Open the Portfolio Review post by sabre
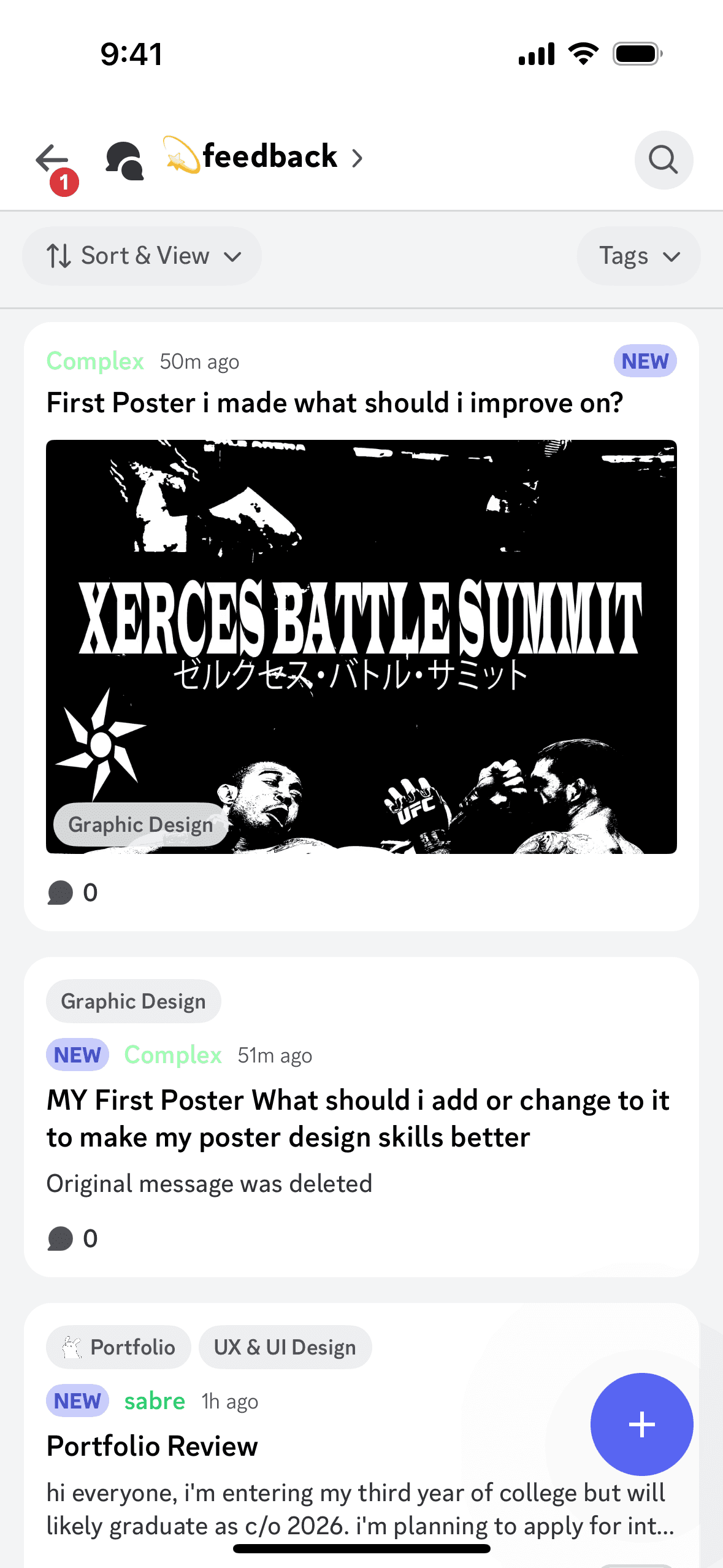This screenshot has height=1568, width=723. click(x=152, y=1447)
